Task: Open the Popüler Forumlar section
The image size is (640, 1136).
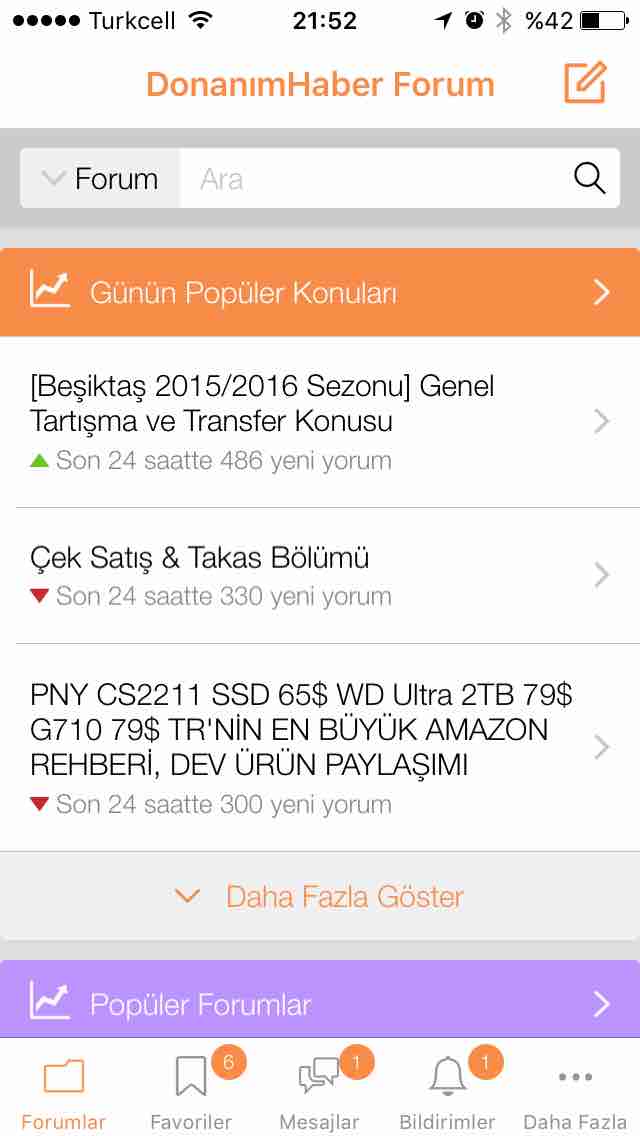Action: [x=320, y=1003]
